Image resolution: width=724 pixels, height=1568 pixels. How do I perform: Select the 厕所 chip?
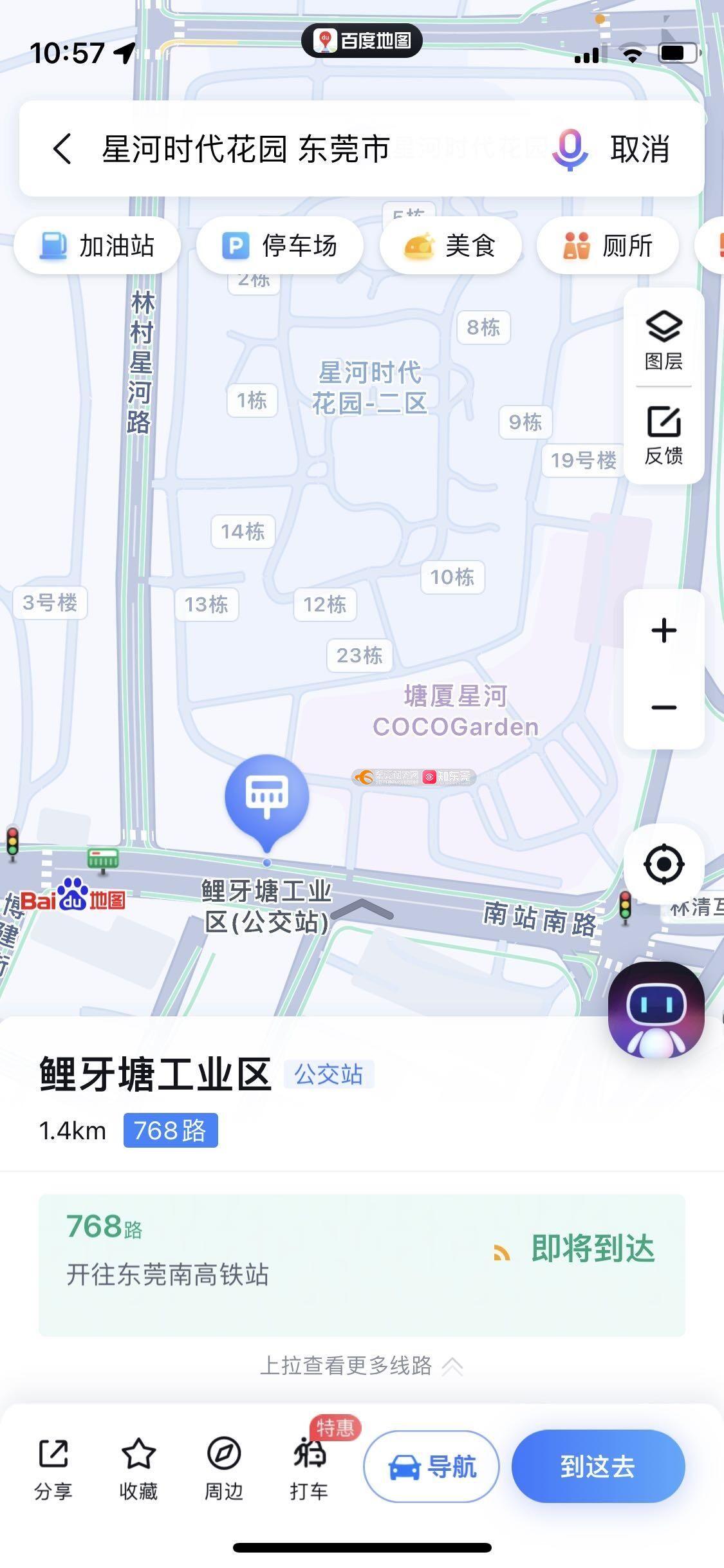(x=608, y=246)
